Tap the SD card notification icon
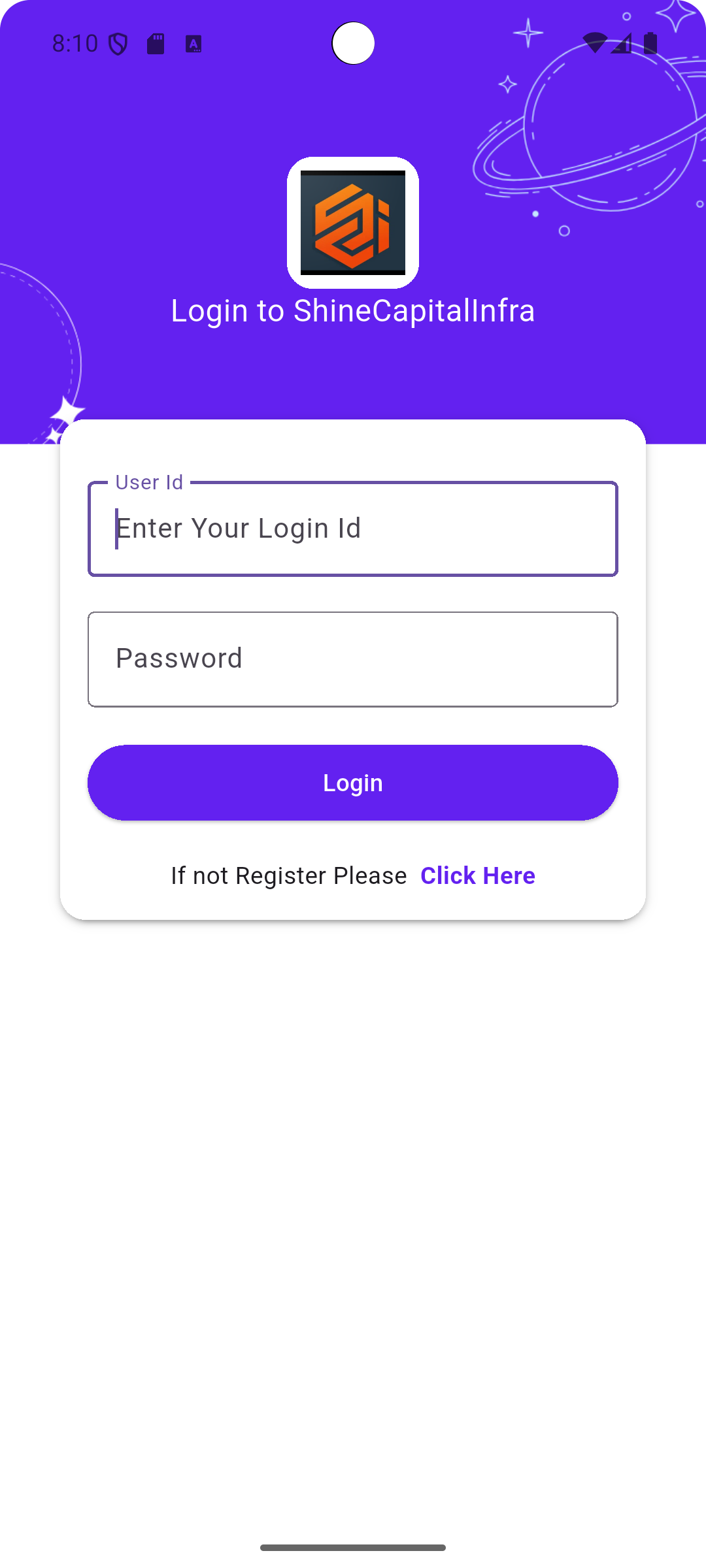The height and width of the screenshot is (1568, 706). click(x=156, y=42)
